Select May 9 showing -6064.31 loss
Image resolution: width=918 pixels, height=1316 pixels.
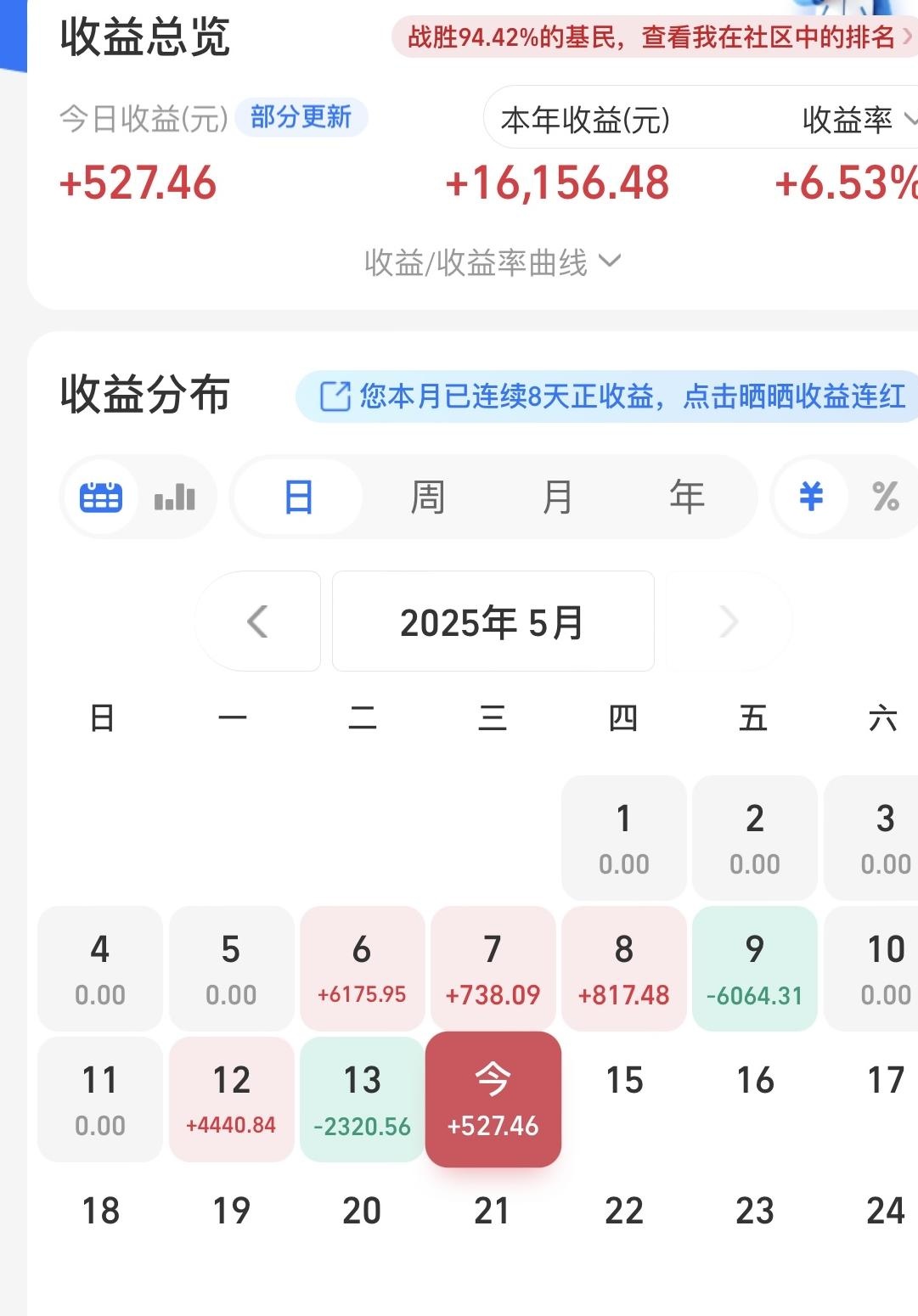tap(754, 968)
